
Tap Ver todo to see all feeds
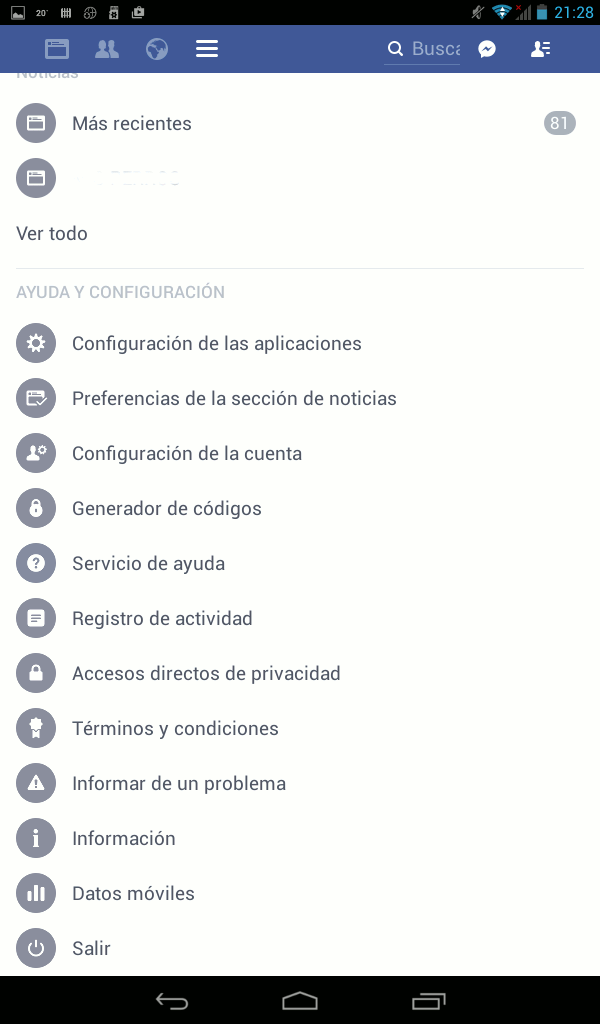click(52, 234)
